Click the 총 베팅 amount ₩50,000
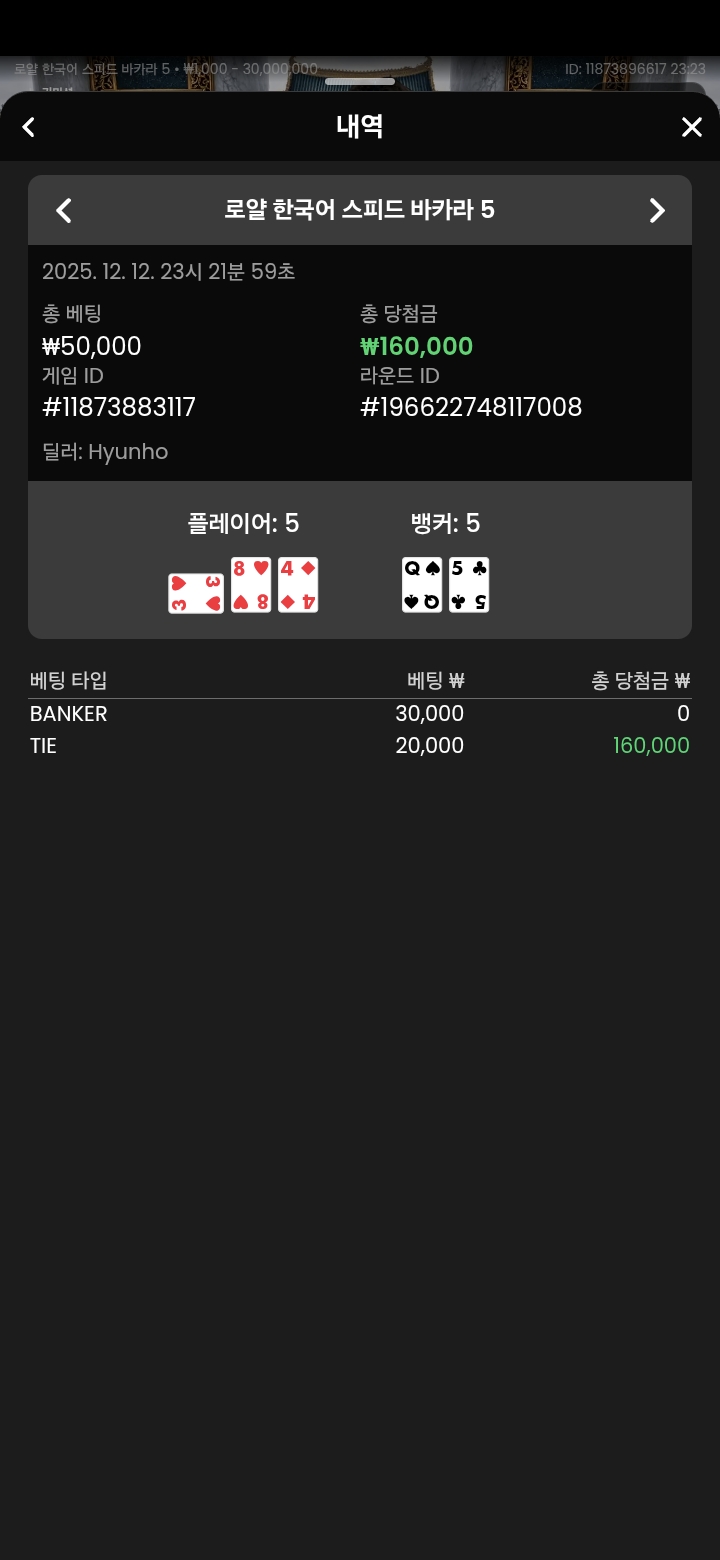The image size is (720, 1560). [x=92, y=345]
